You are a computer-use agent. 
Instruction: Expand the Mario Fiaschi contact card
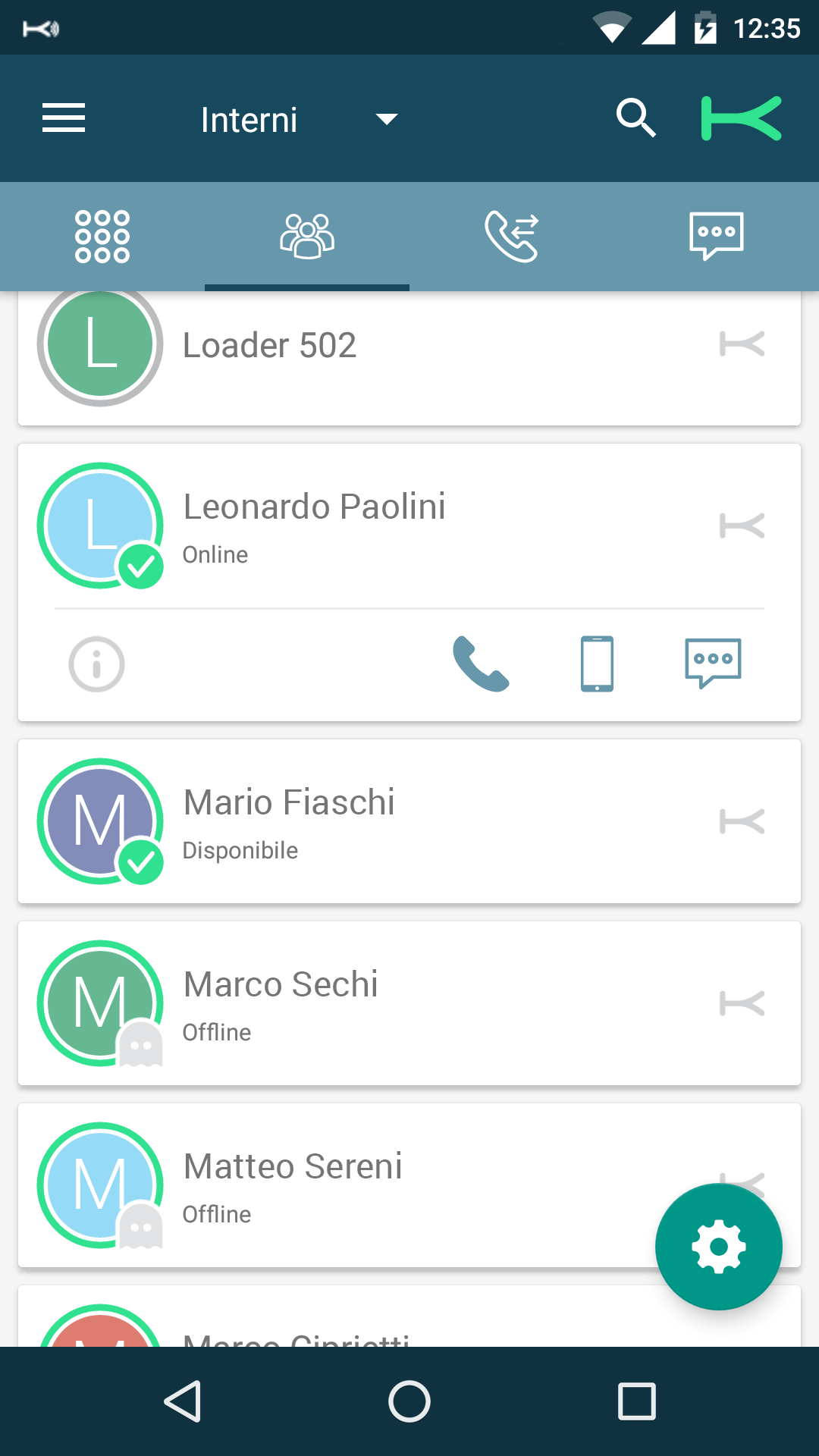409,821
